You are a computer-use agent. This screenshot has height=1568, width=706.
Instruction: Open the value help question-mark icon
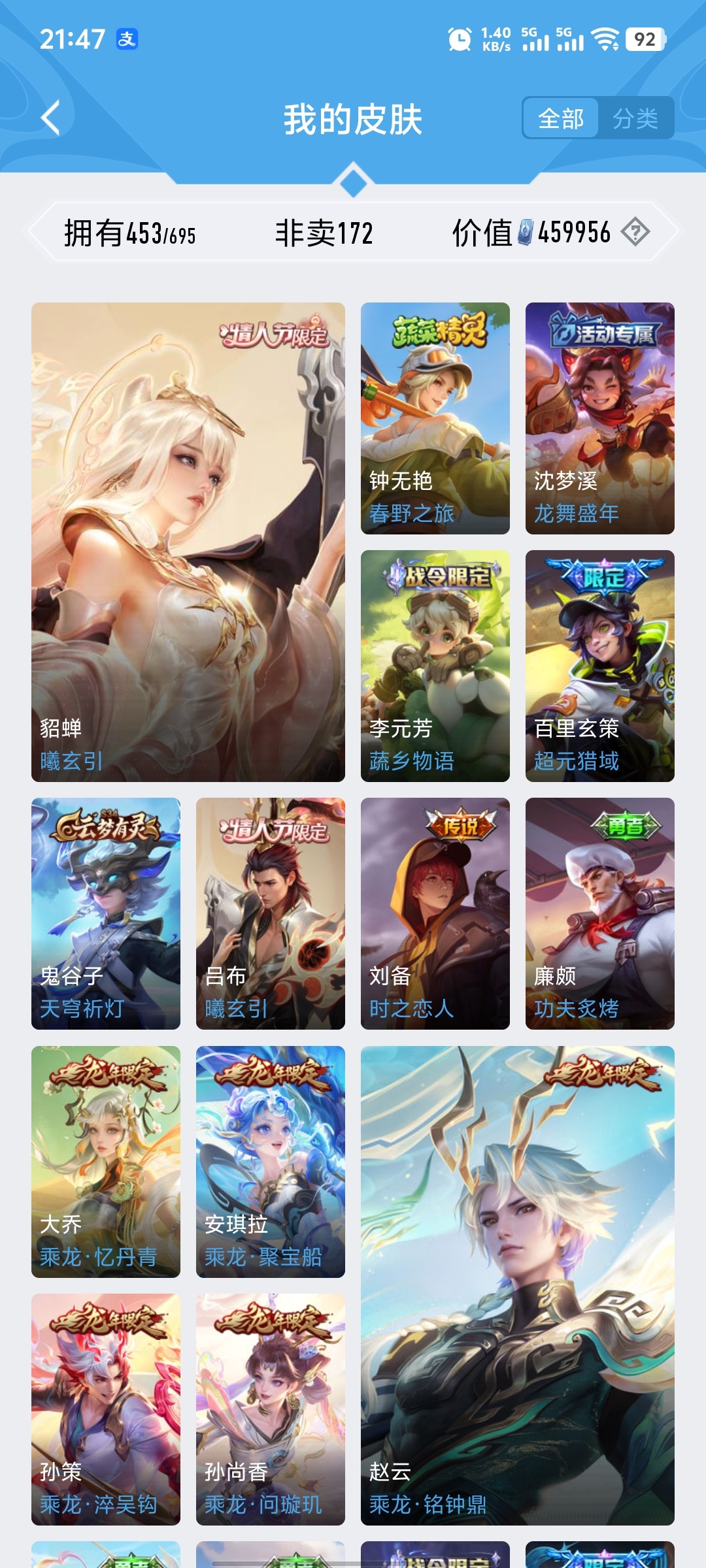635,232
